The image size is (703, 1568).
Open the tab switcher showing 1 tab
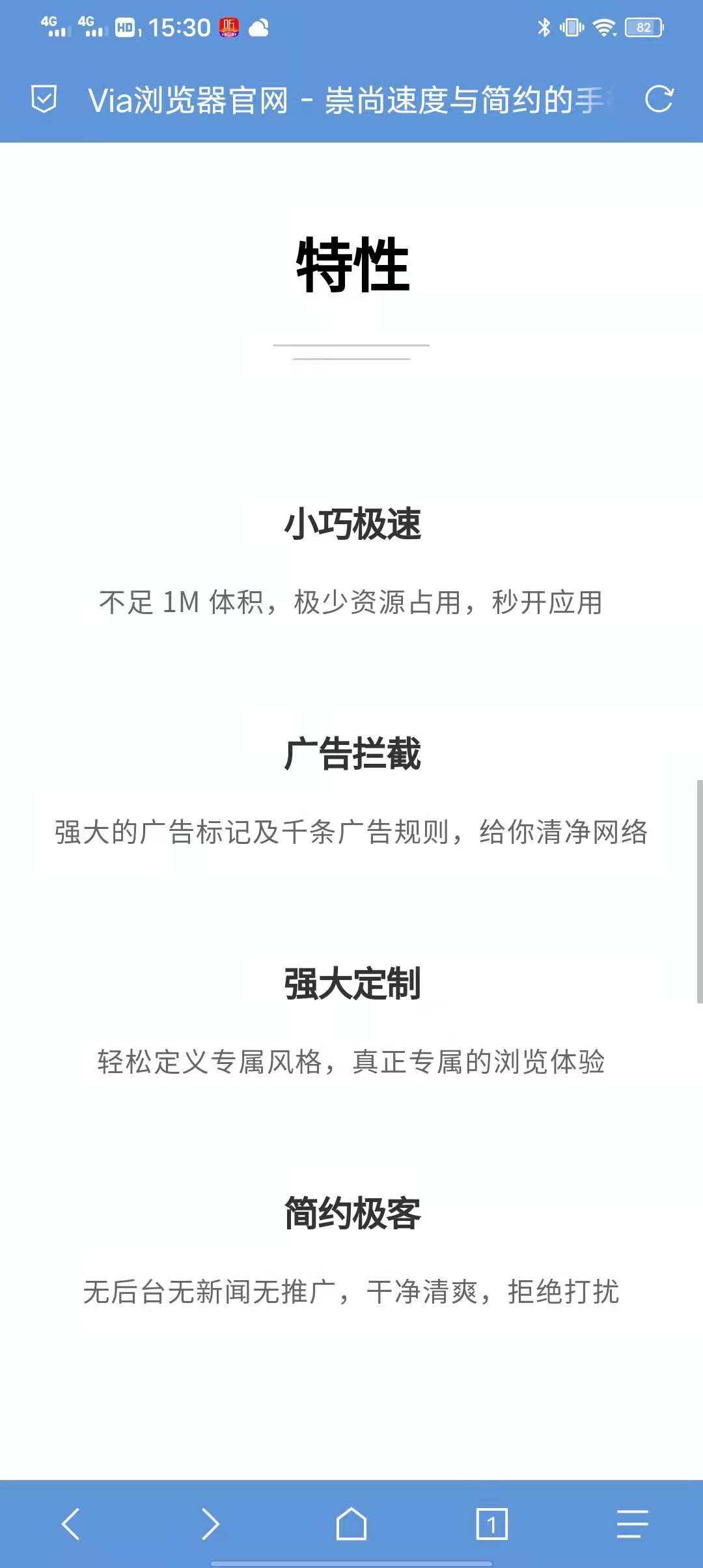point(492,1524)
